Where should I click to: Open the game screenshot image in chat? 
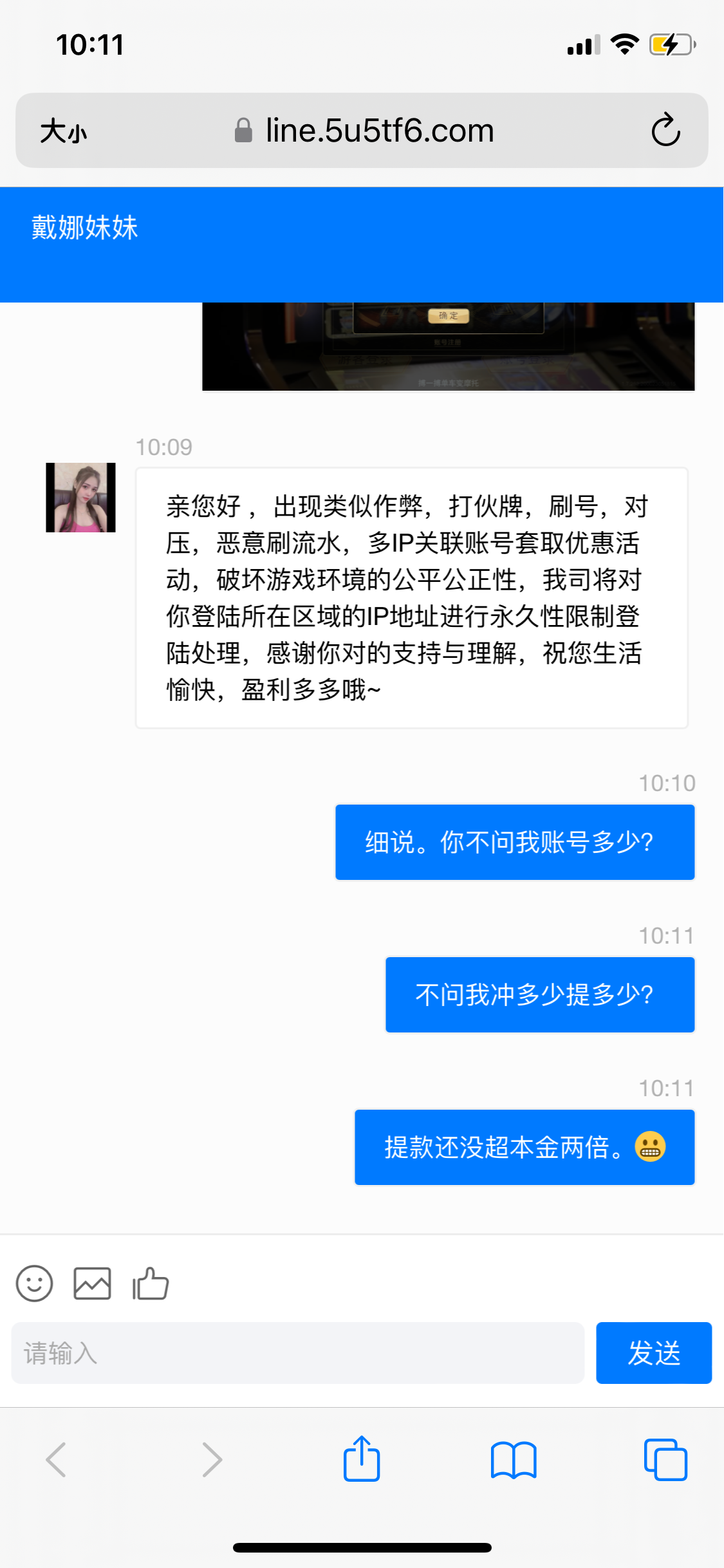click(x=448, y=346)
